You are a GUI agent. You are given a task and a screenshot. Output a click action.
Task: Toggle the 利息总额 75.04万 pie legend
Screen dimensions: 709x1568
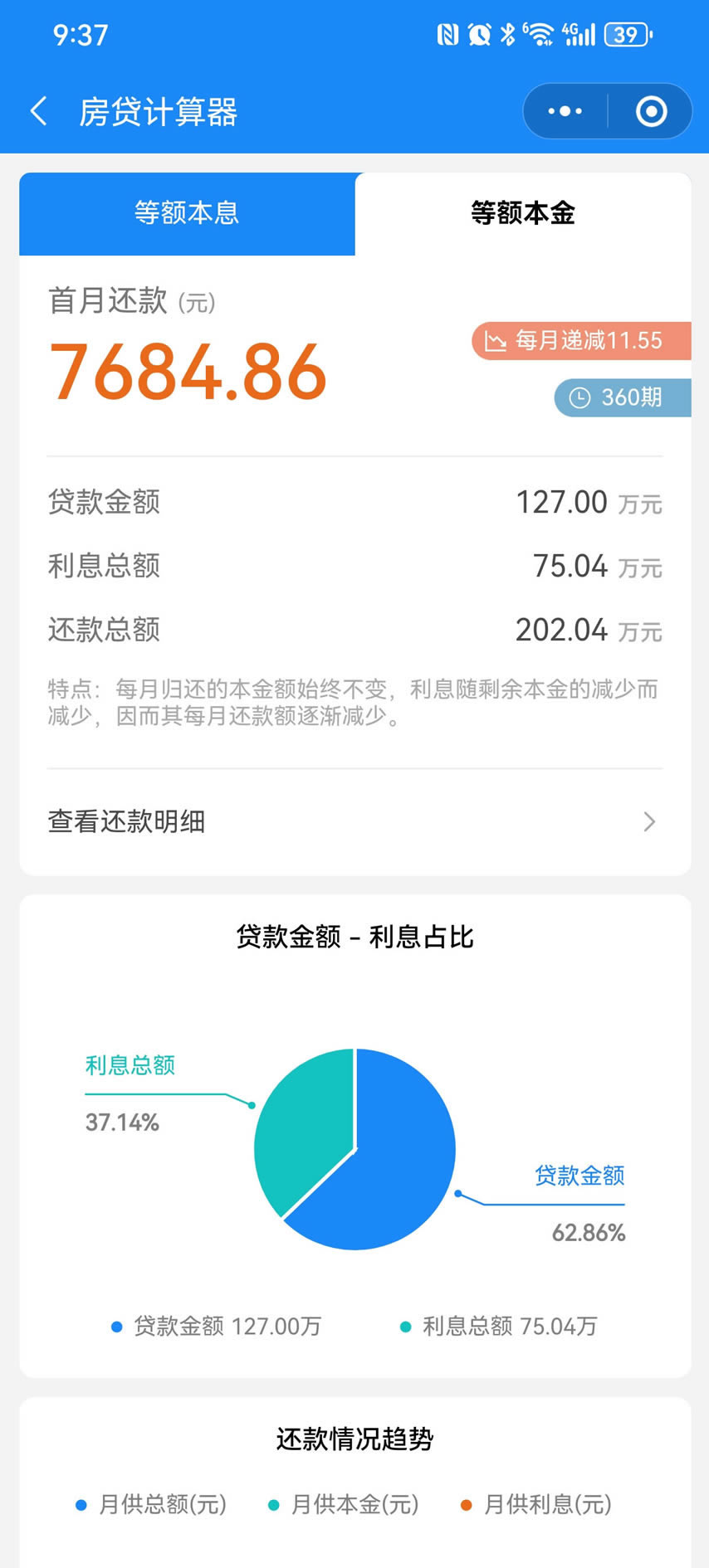pyautogui.click(x=499, y=1326)
